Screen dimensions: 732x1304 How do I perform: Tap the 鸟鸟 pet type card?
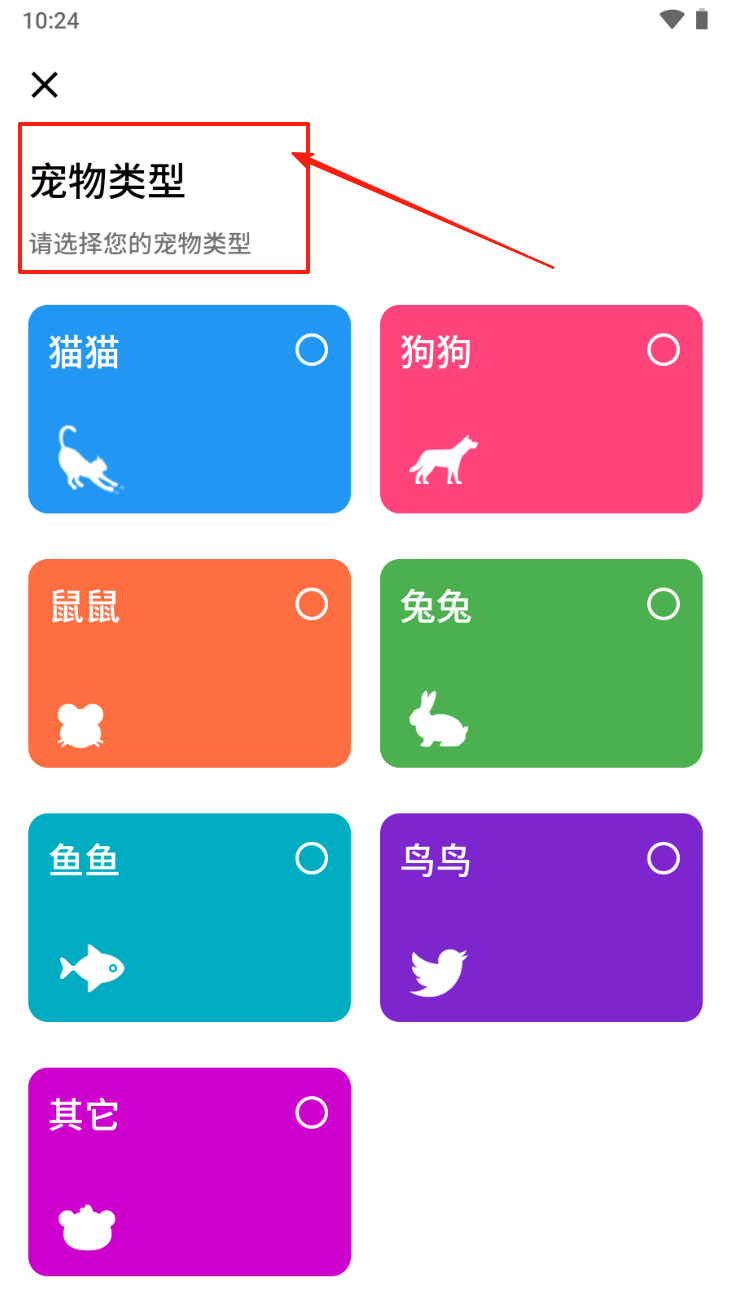point(541,917)
